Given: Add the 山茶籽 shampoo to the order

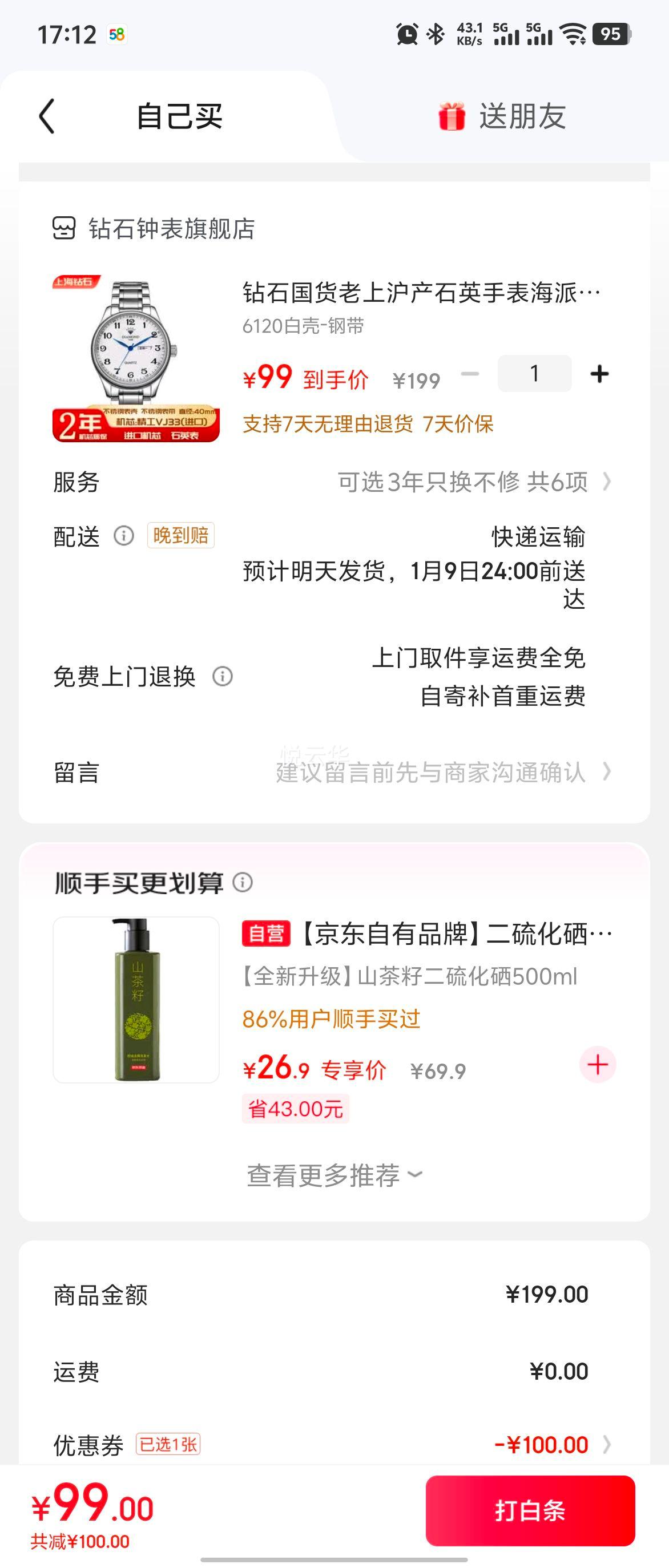Looking at the screenshot, I should coord(598,1065).
